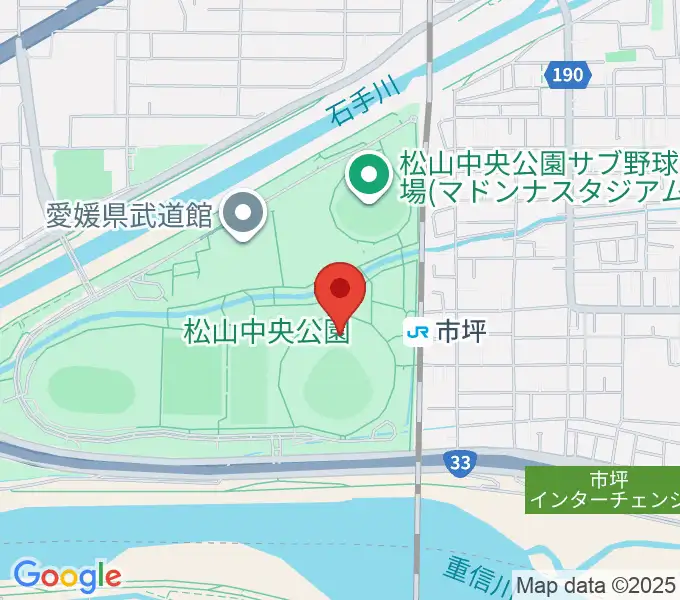
Task: Open the 愛媛県武道館 place marker
Action: click(243, 215)
